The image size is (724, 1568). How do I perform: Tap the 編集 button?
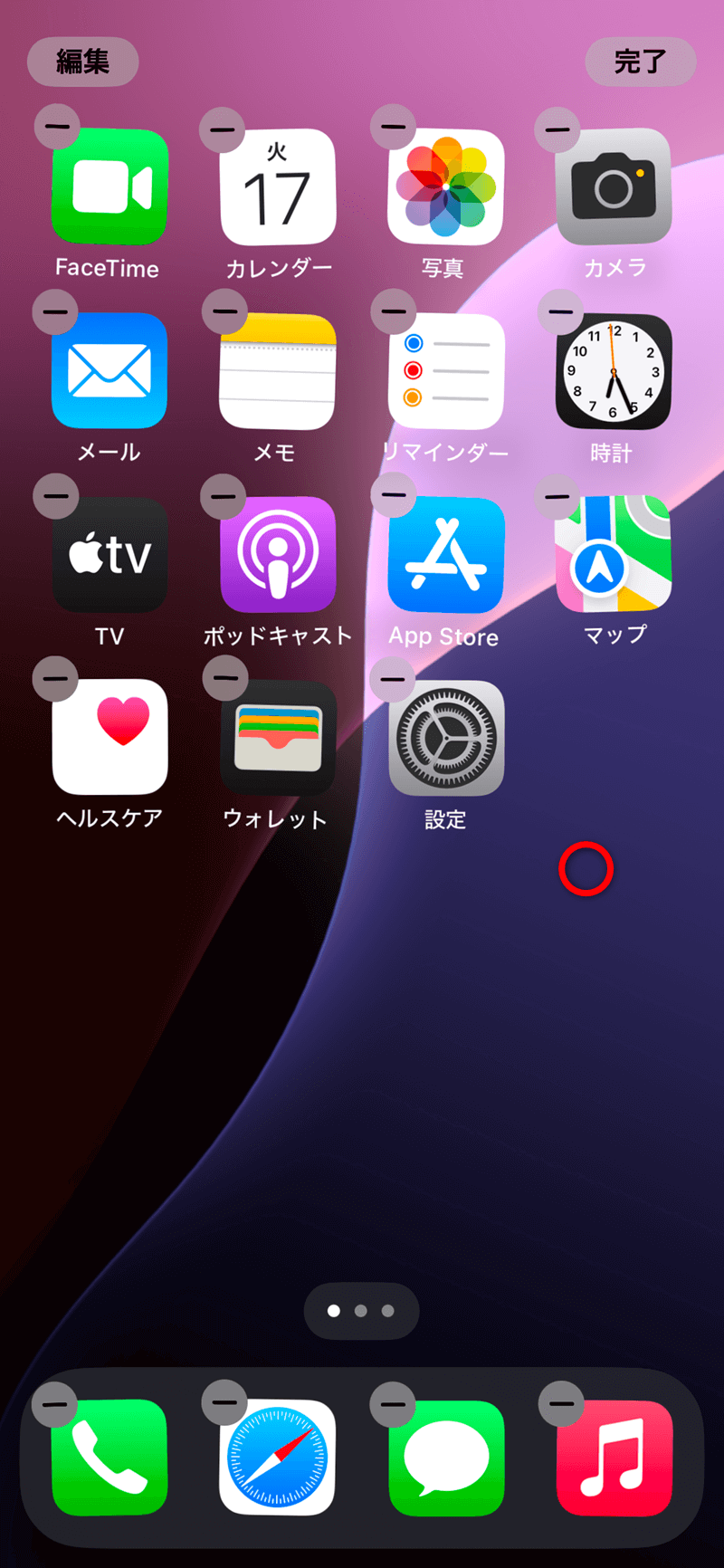point(82,62)
